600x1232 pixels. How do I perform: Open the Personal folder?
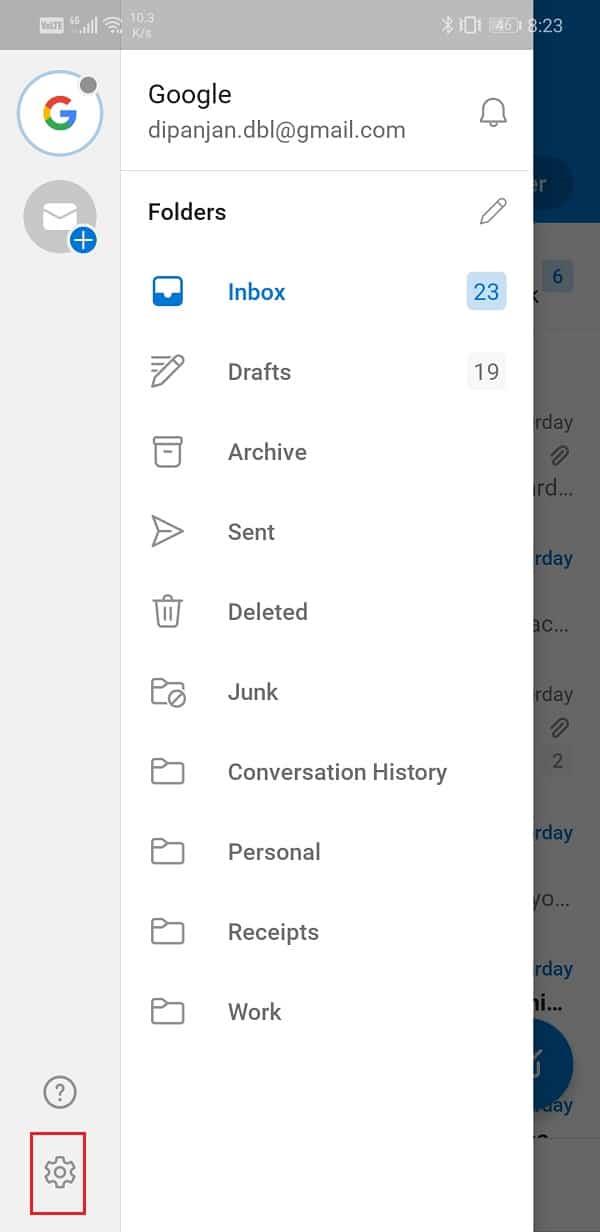pos(274,852)
